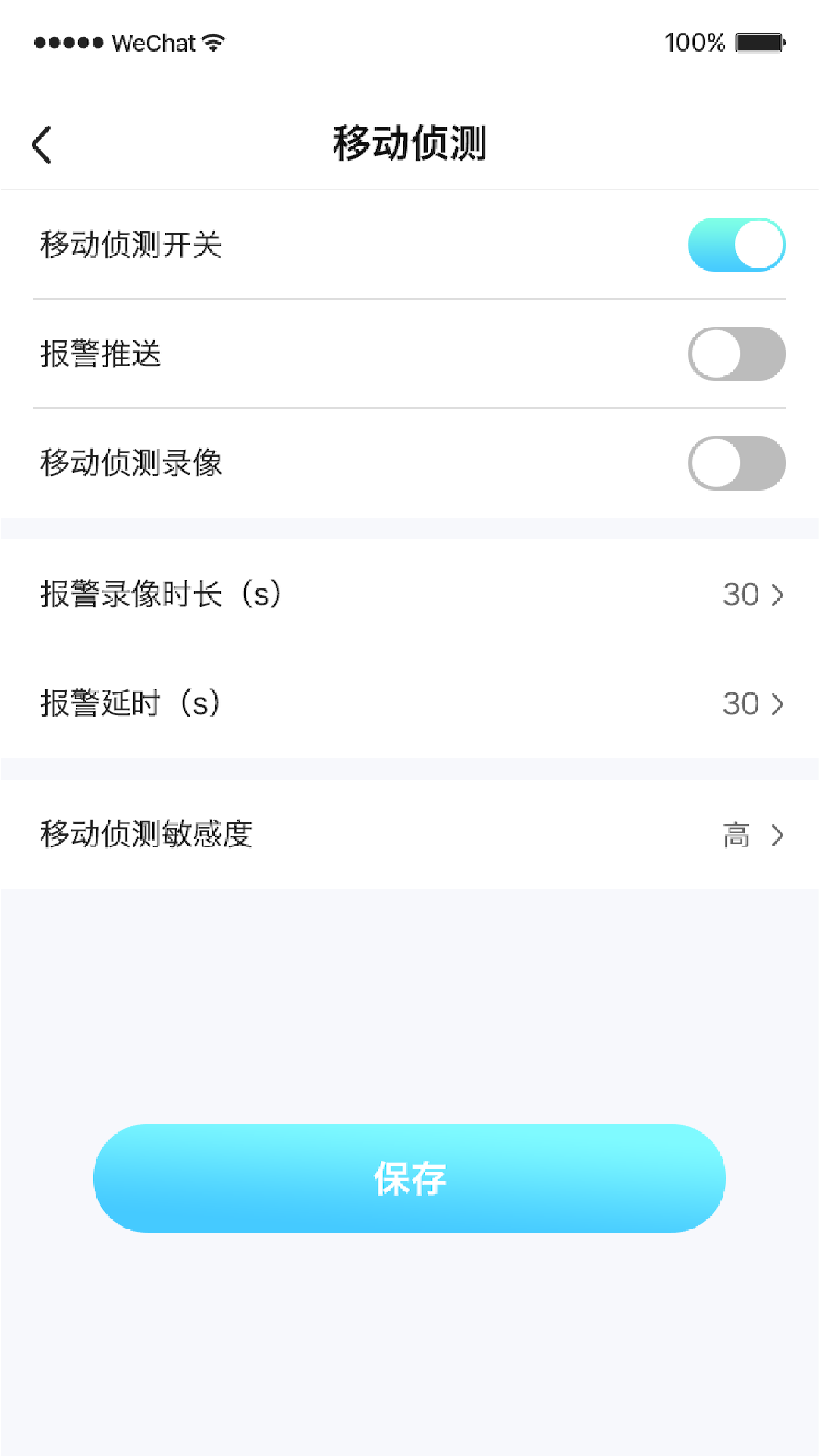The image size is (819, 1456).
Task: Open the 报警延时 delay dropdown
Action: 409,704
